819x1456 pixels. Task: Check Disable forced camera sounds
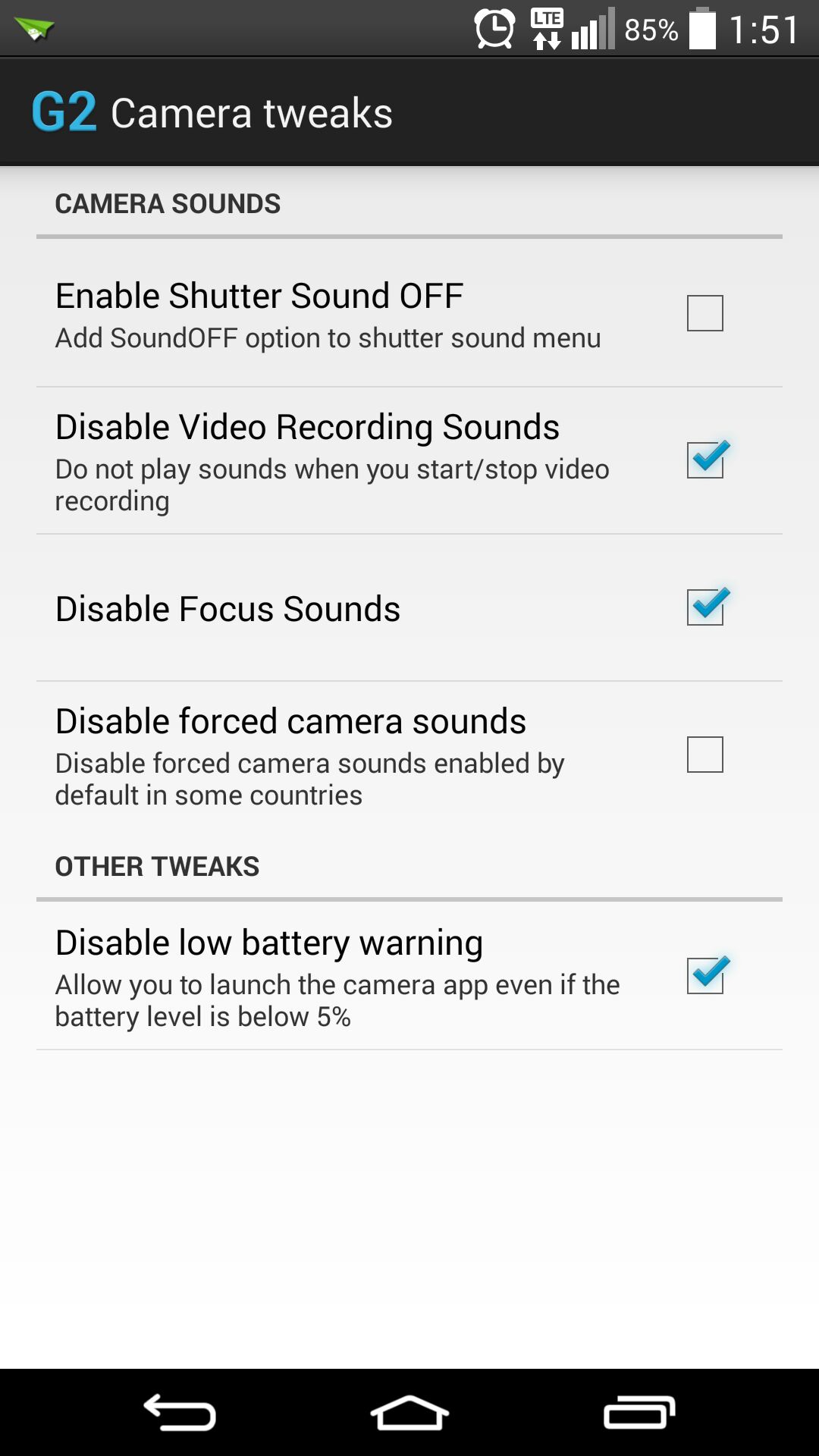tap(704, 755)
